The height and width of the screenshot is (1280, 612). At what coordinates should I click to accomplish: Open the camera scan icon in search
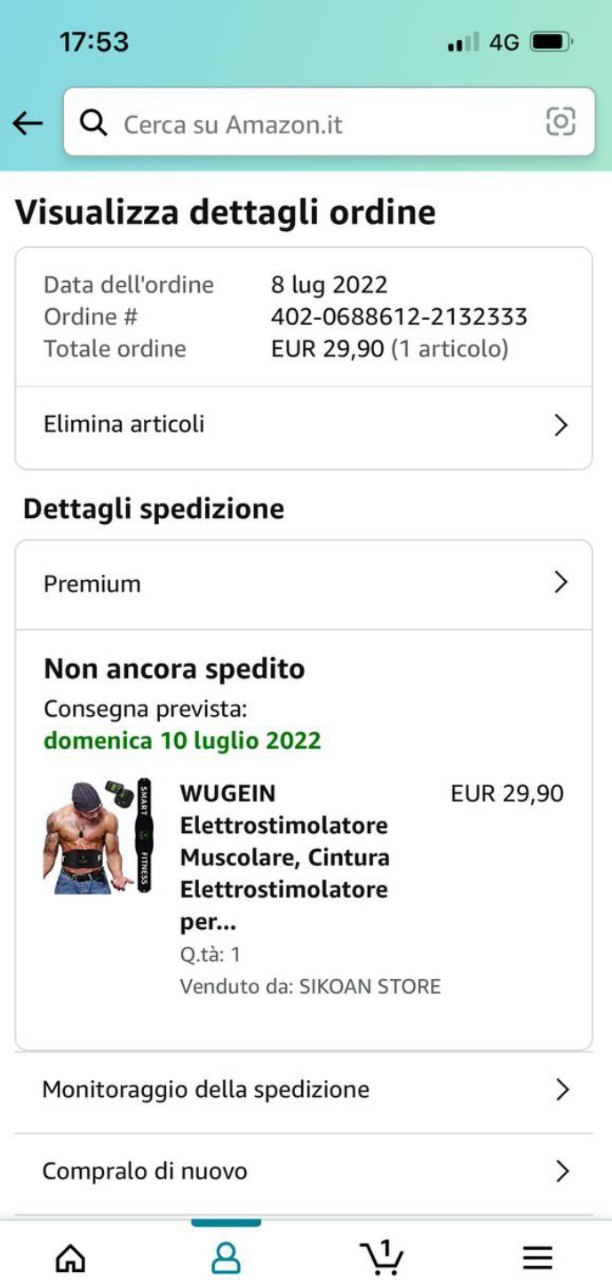coord(561,122)
